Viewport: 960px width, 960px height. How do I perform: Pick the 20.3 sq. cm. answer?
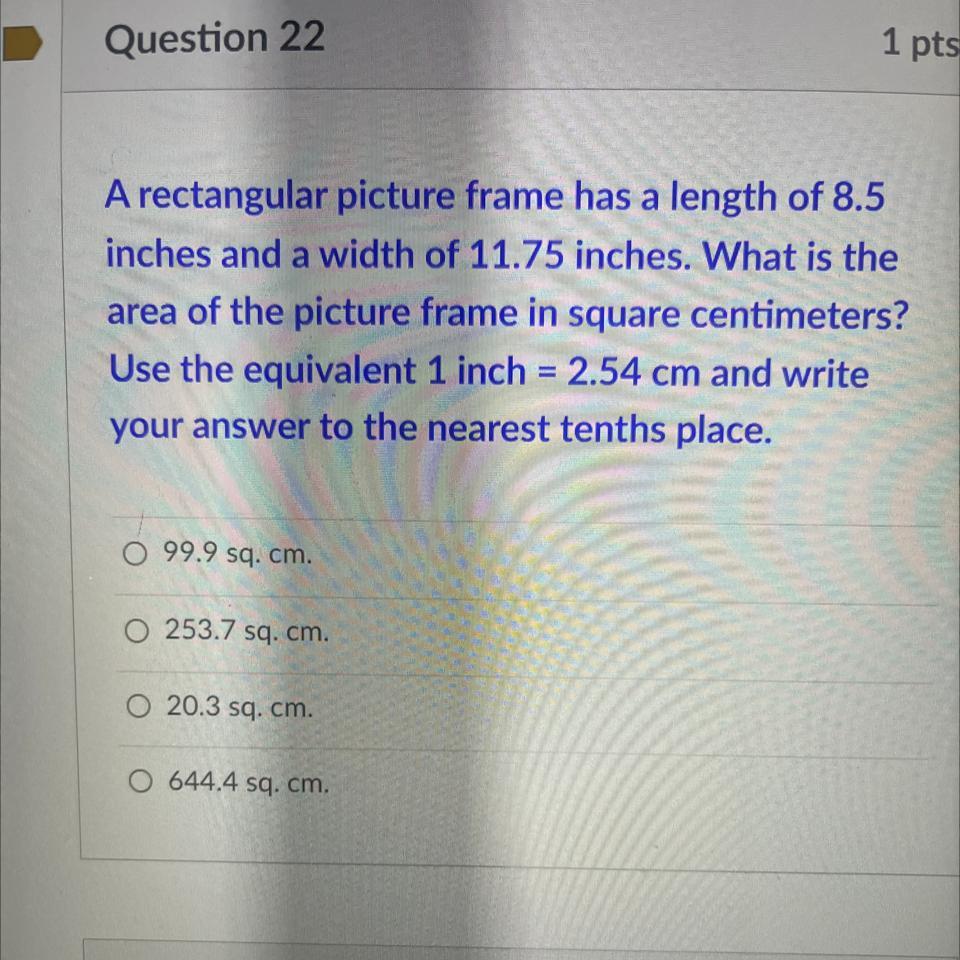[139, 707]
